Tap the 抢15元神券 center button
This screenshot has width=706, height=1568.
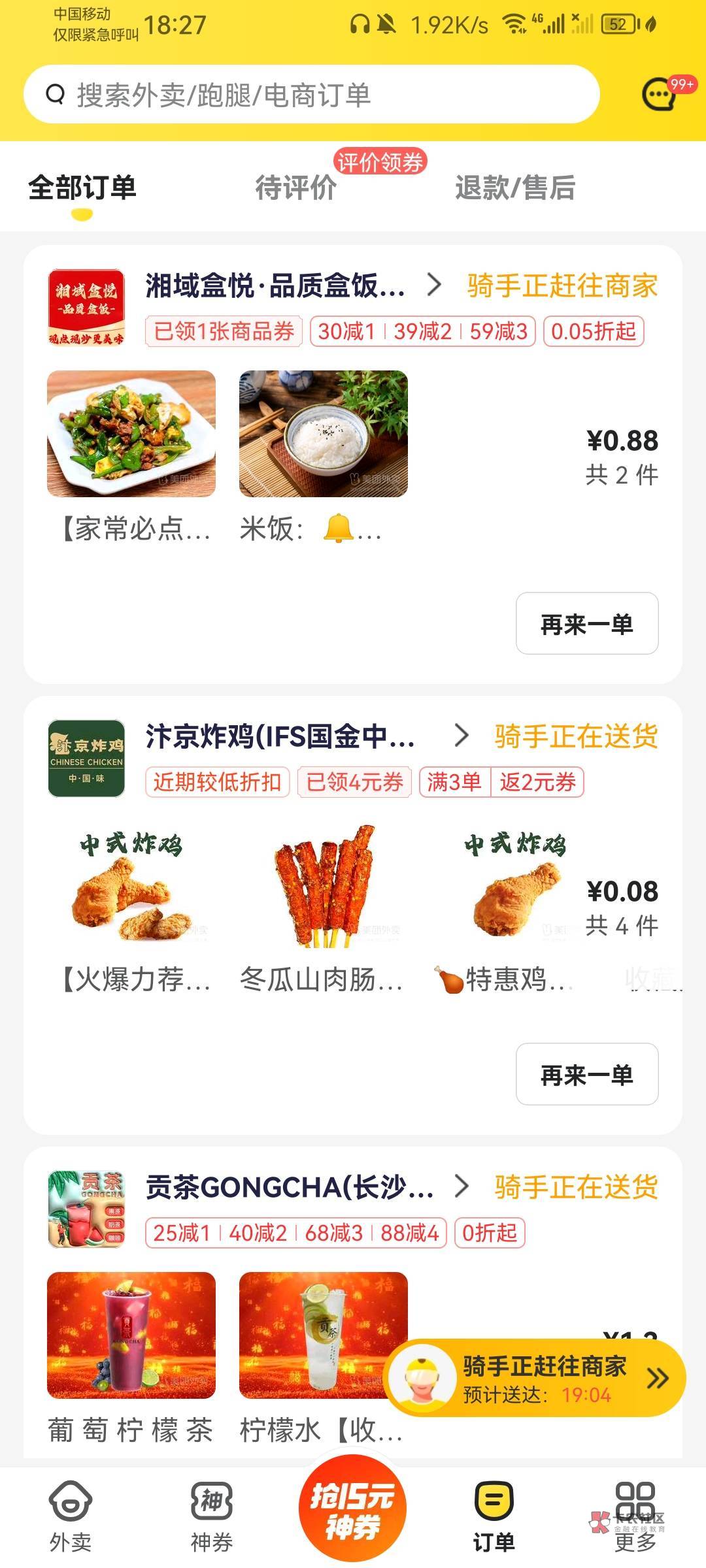(352, 1509)
